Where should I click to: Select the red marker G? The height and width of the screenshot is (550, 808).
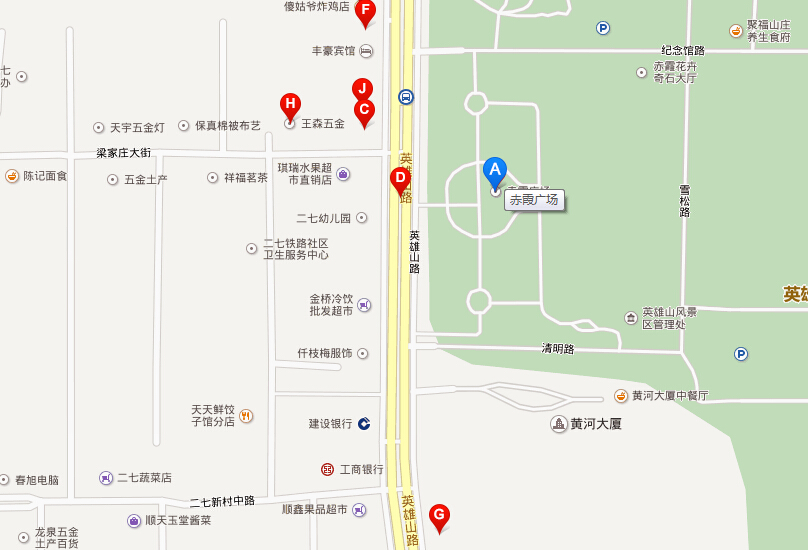click(439, 516)
